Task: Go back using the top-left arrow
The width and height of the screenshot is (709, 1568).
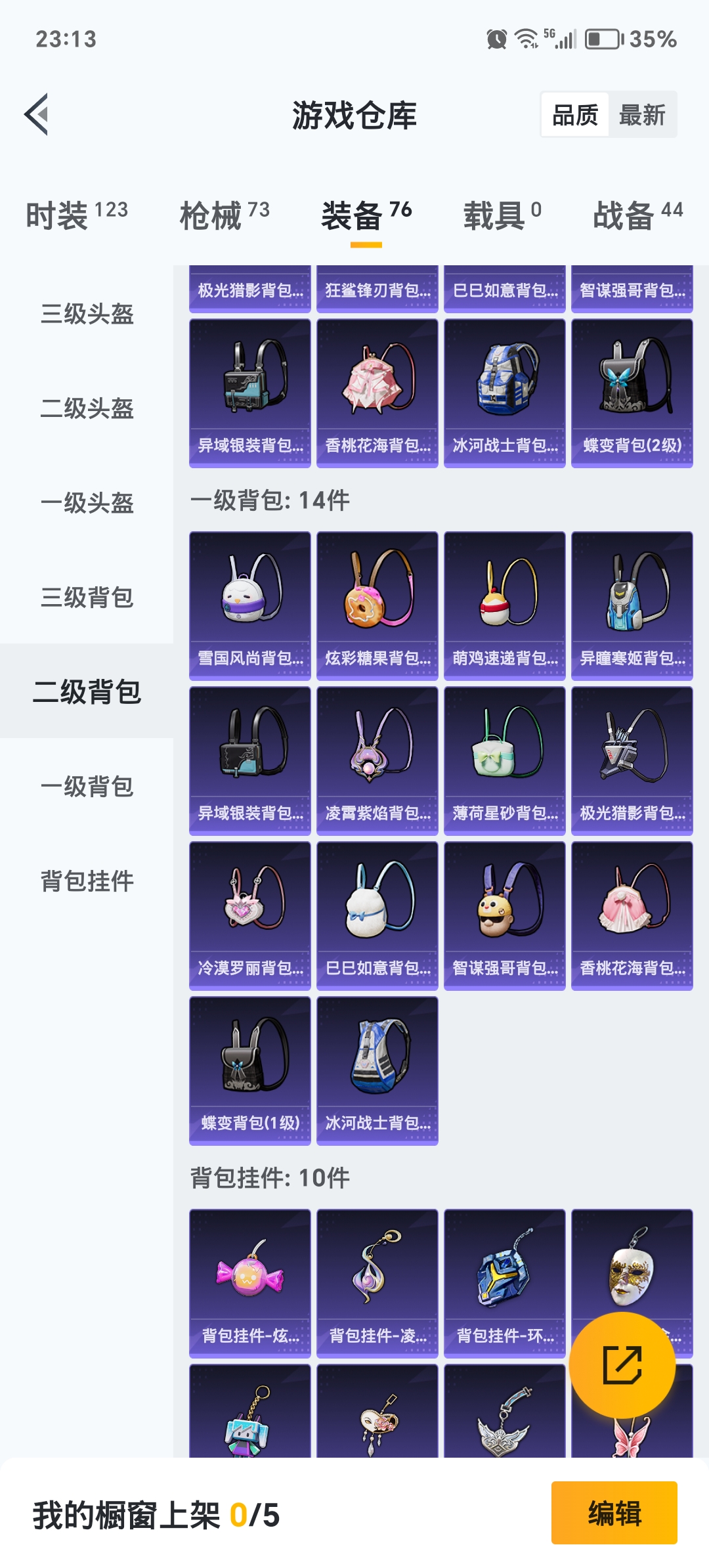Action: (x=37, y=114)
